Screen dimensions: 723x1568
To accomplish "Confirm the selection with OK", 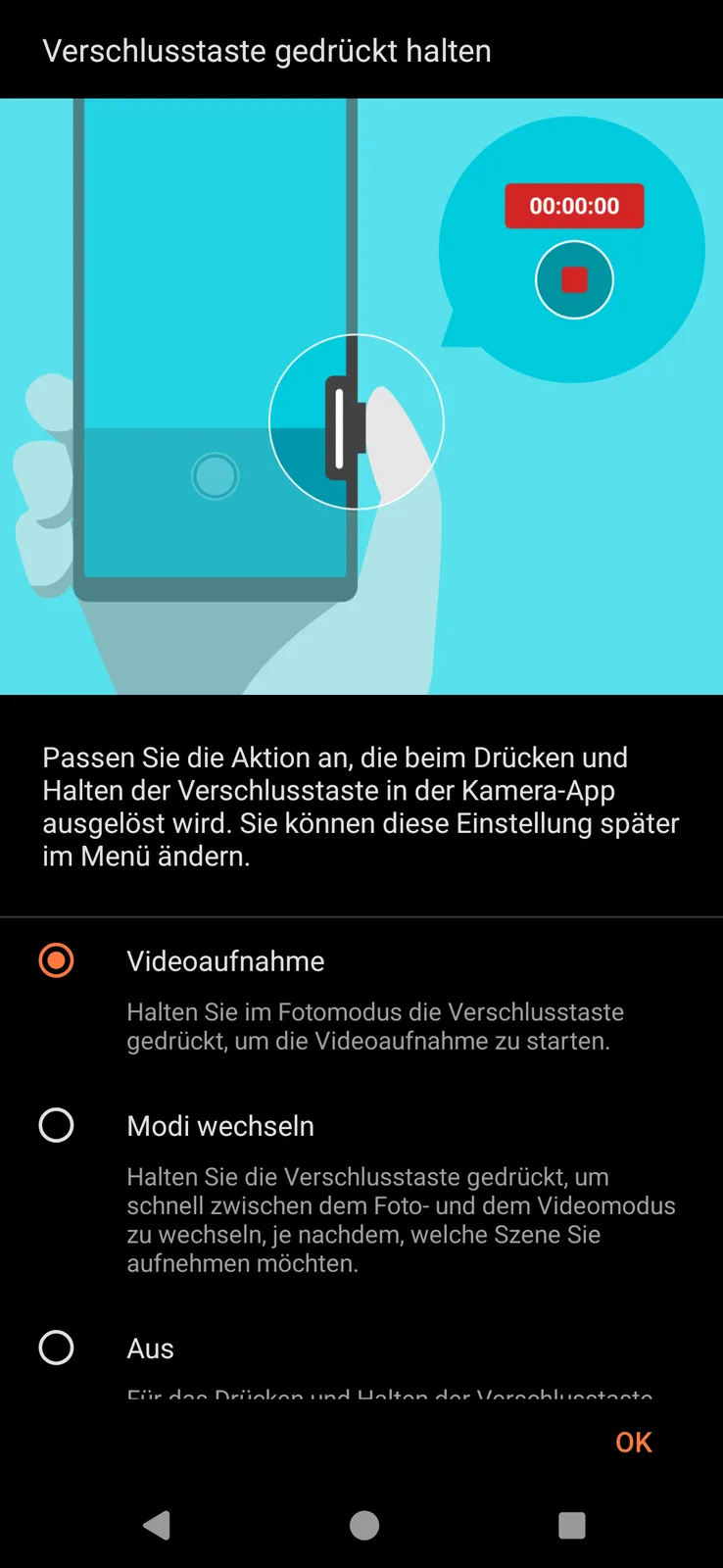I will pyautogui.click(x=633, y=1442).
